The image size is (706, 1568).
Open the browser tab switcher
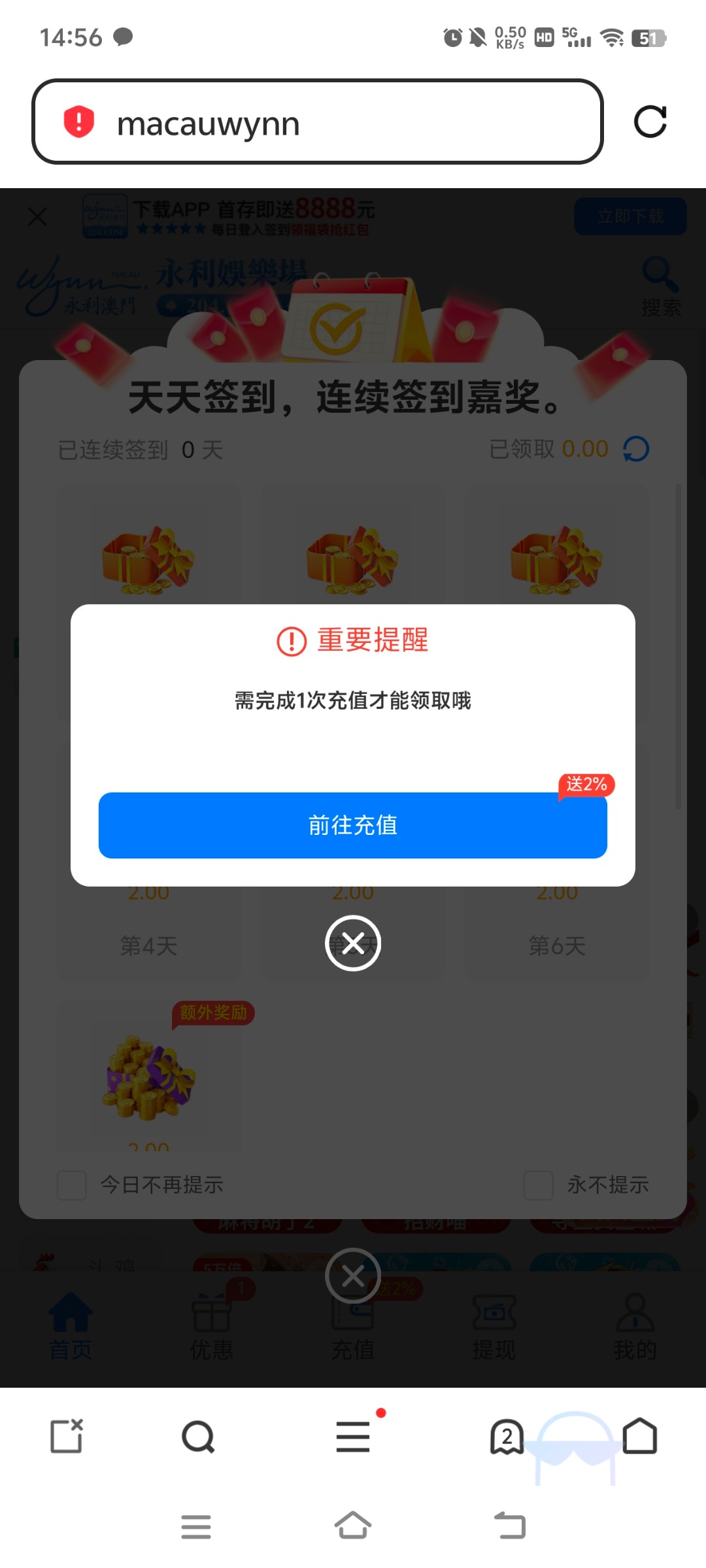(x=507, y=1437)
